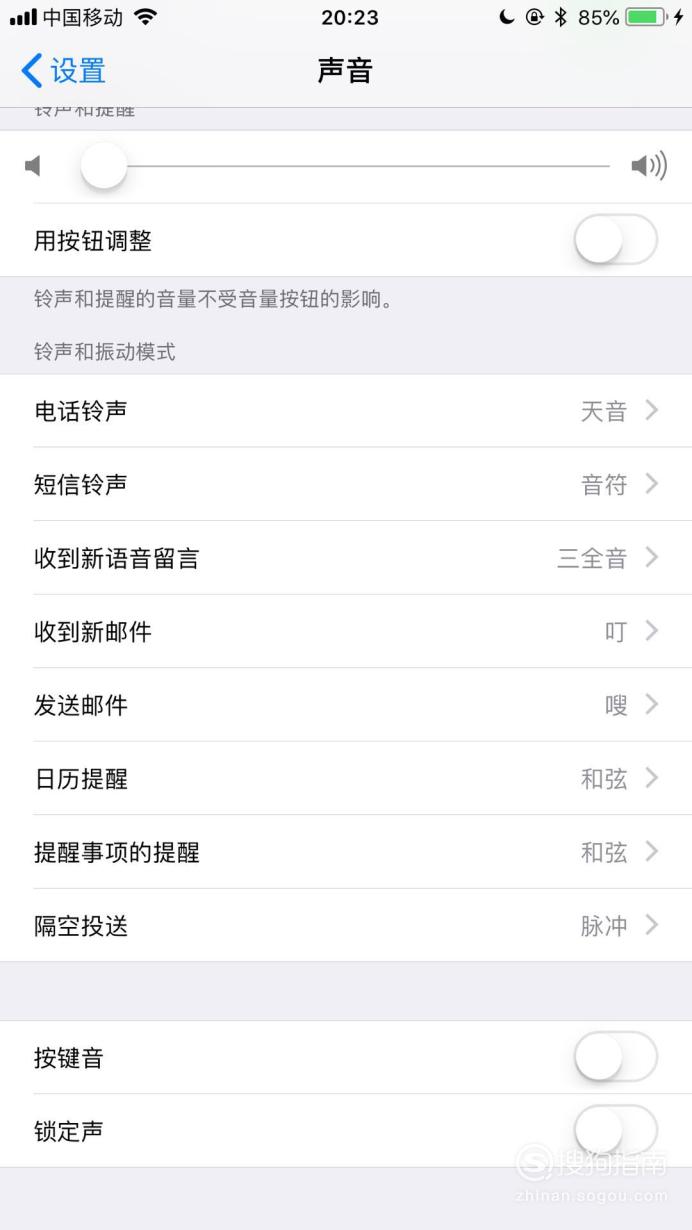This screenshot has width=692, height=1230.
Task: Go back to 设置
Action: click(x=63, y=71)
